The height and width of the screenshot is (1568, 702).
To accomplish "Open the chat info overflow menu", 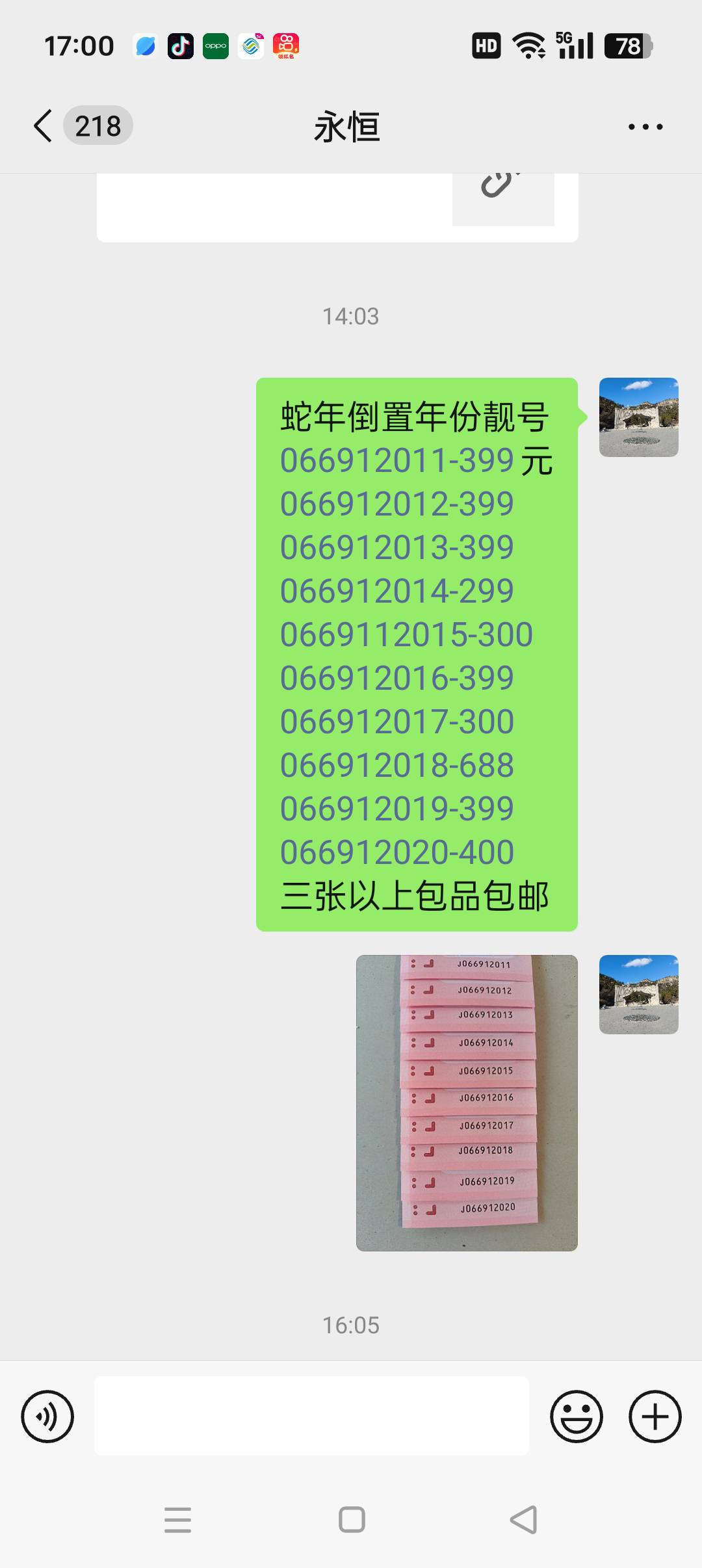I will tap(645, 127).
